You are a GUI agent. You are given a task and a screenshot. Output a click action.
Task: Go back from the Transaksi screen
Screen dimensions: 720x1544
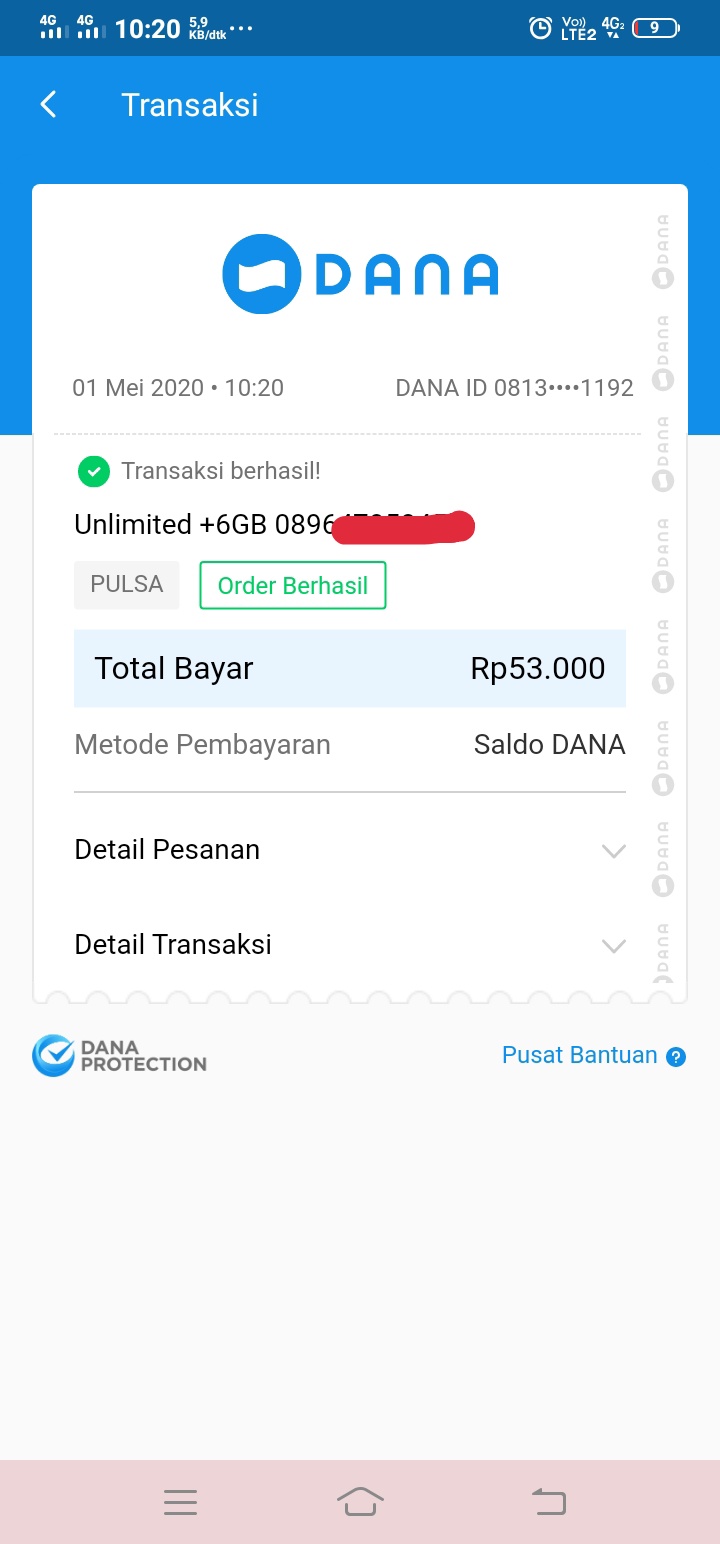pos(48,105)
